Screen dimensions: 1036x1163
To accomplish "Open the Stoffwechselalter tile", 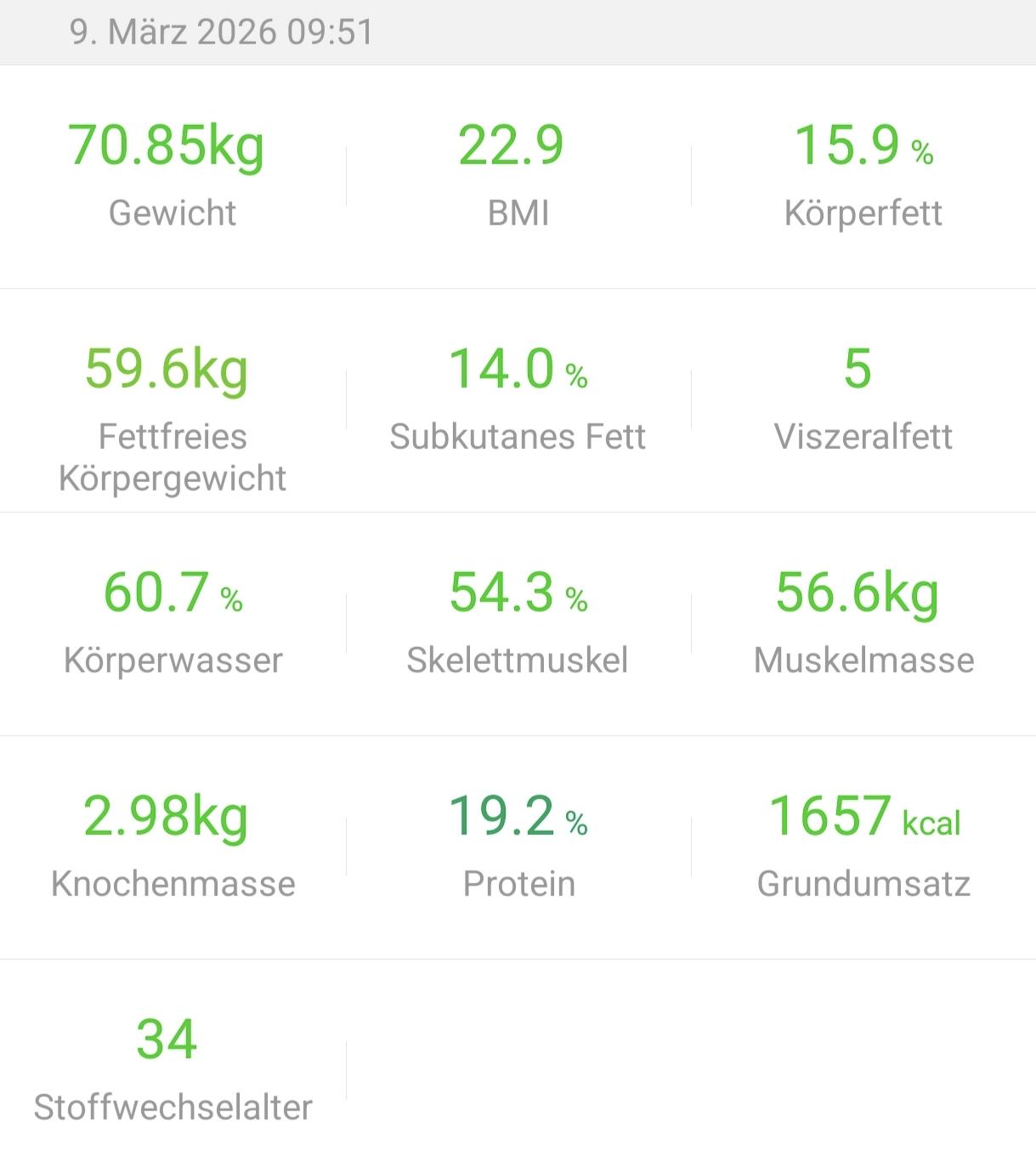I will (173, 1069).
